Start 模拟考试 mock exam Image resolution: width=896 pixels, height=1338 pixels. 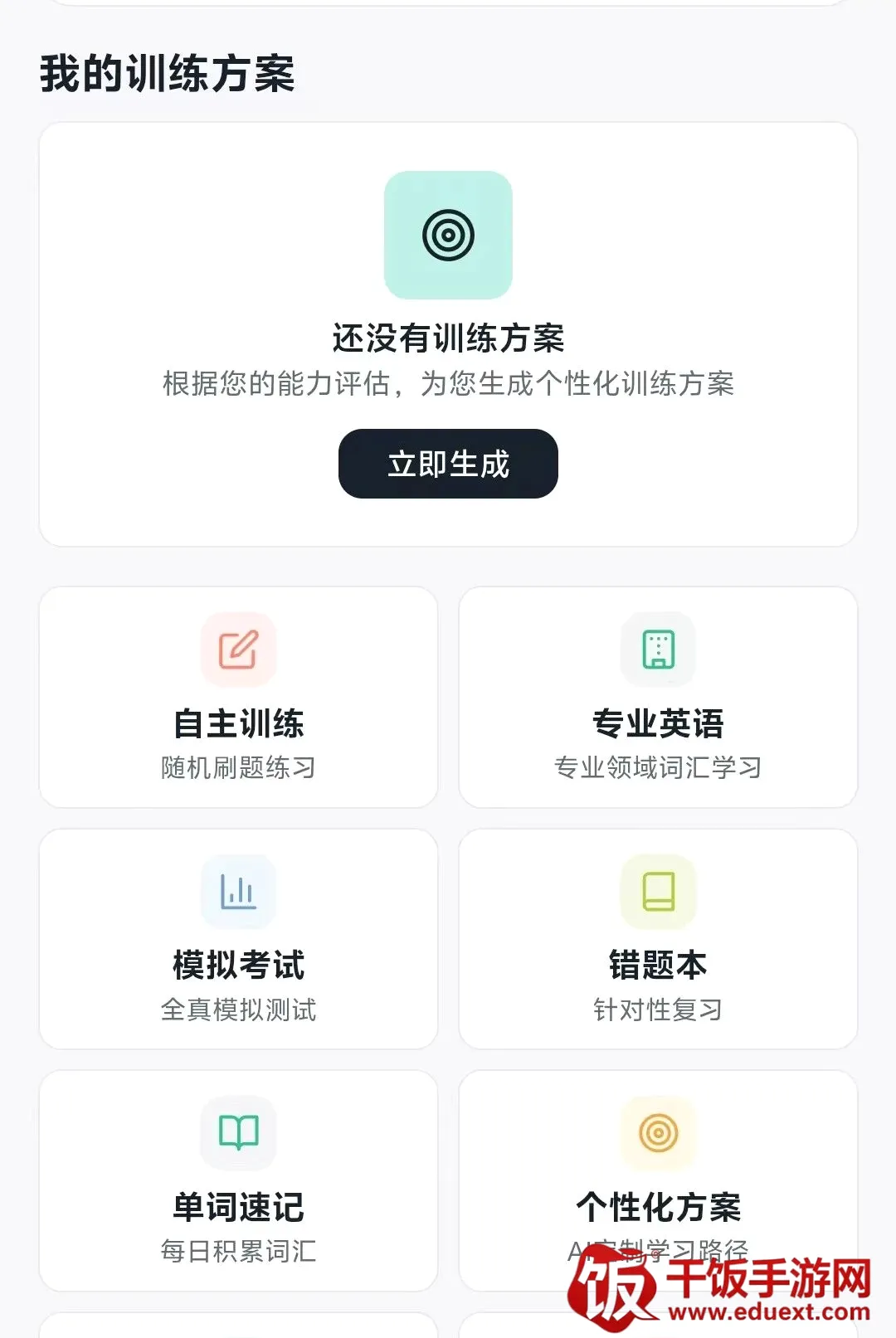click(238, 939)
